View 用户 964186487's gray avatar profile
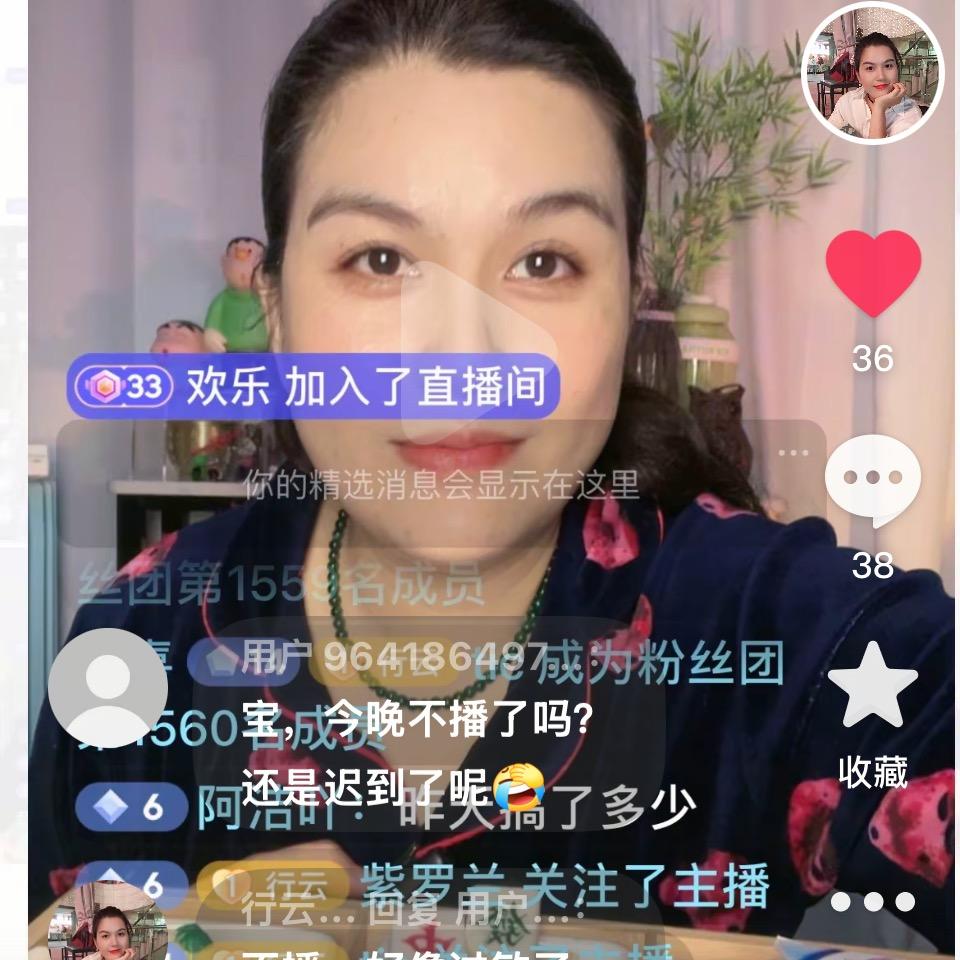The height and width of the screenshot is (960, 960). [x=107, y=688]
